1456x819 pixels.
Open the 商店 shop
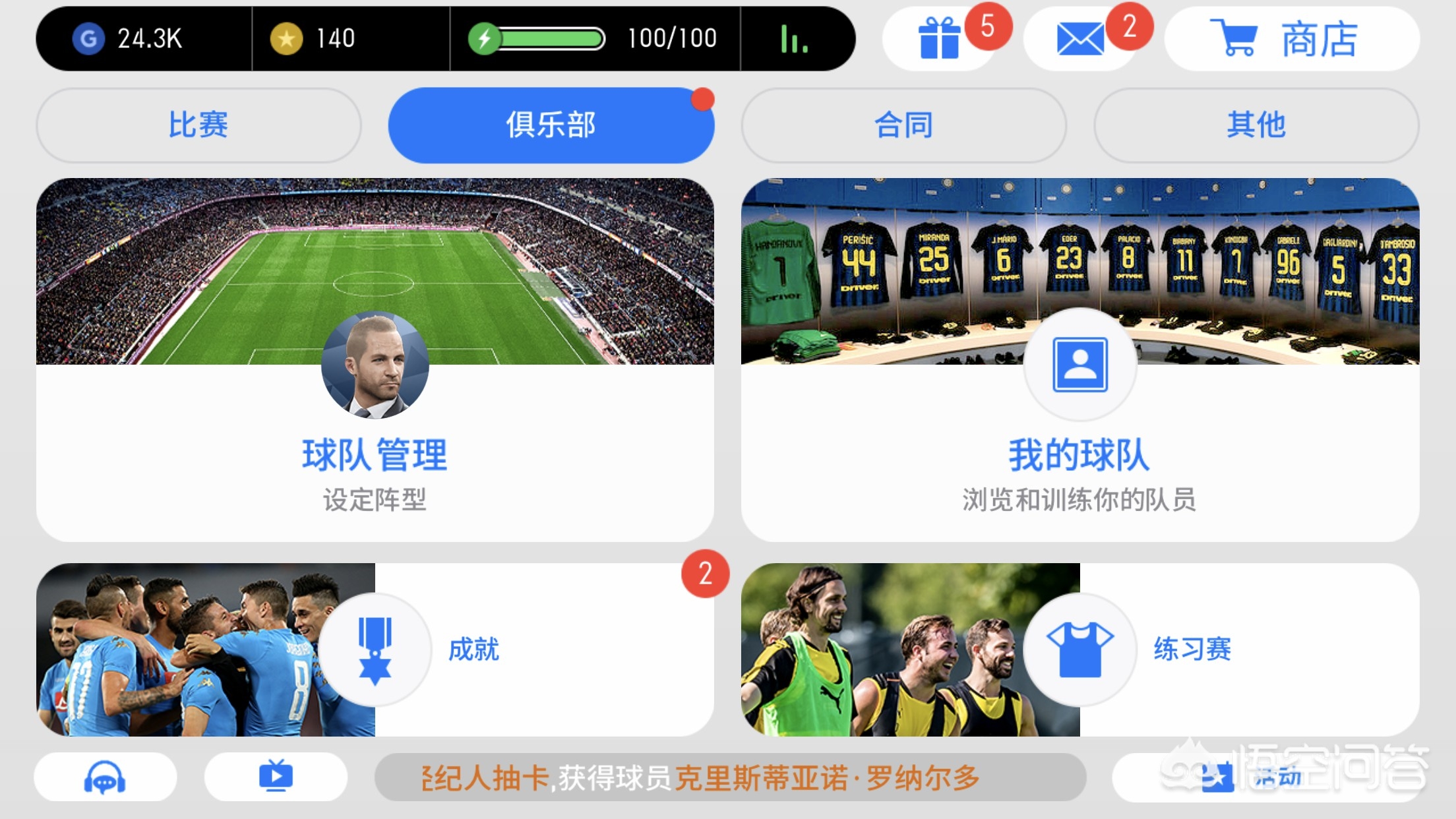[1291, 39]
